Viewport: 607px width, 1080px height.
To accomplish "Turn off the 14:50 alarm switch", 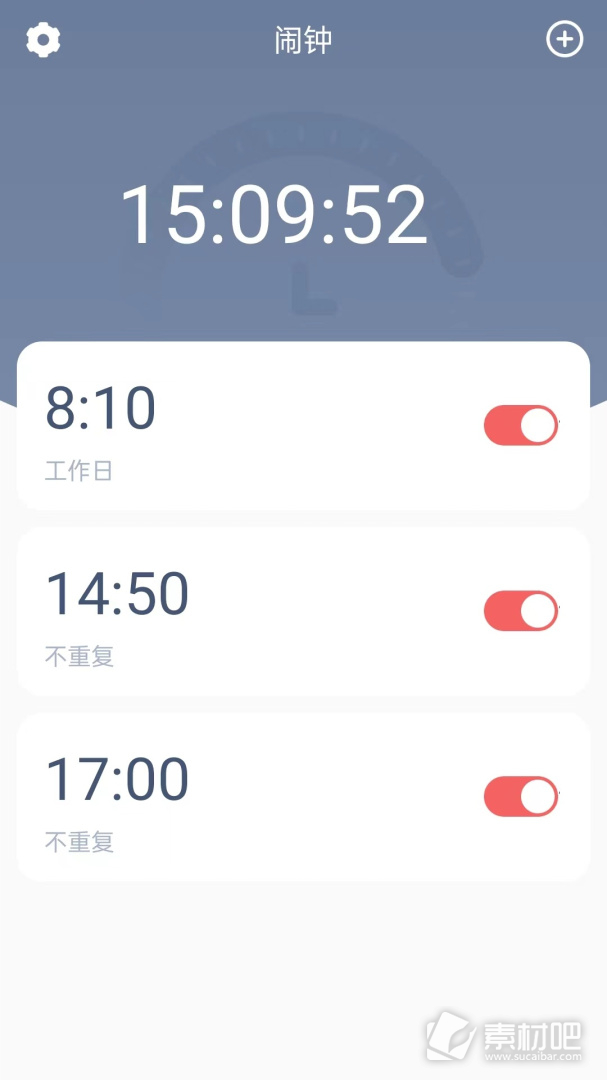I will (521, 611).
